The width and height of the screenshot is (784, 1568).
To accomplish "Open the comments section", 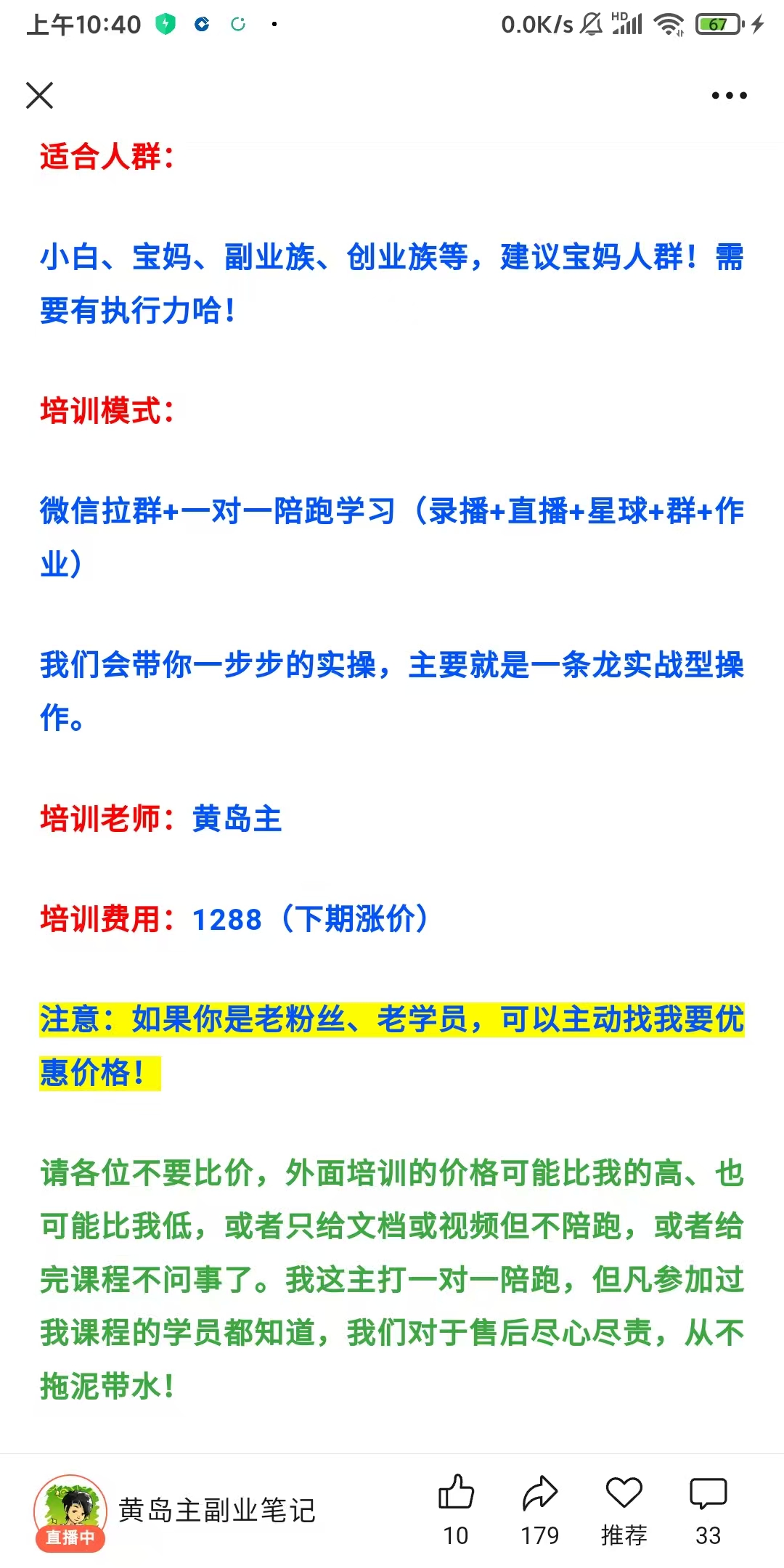I will (708, 1495).
